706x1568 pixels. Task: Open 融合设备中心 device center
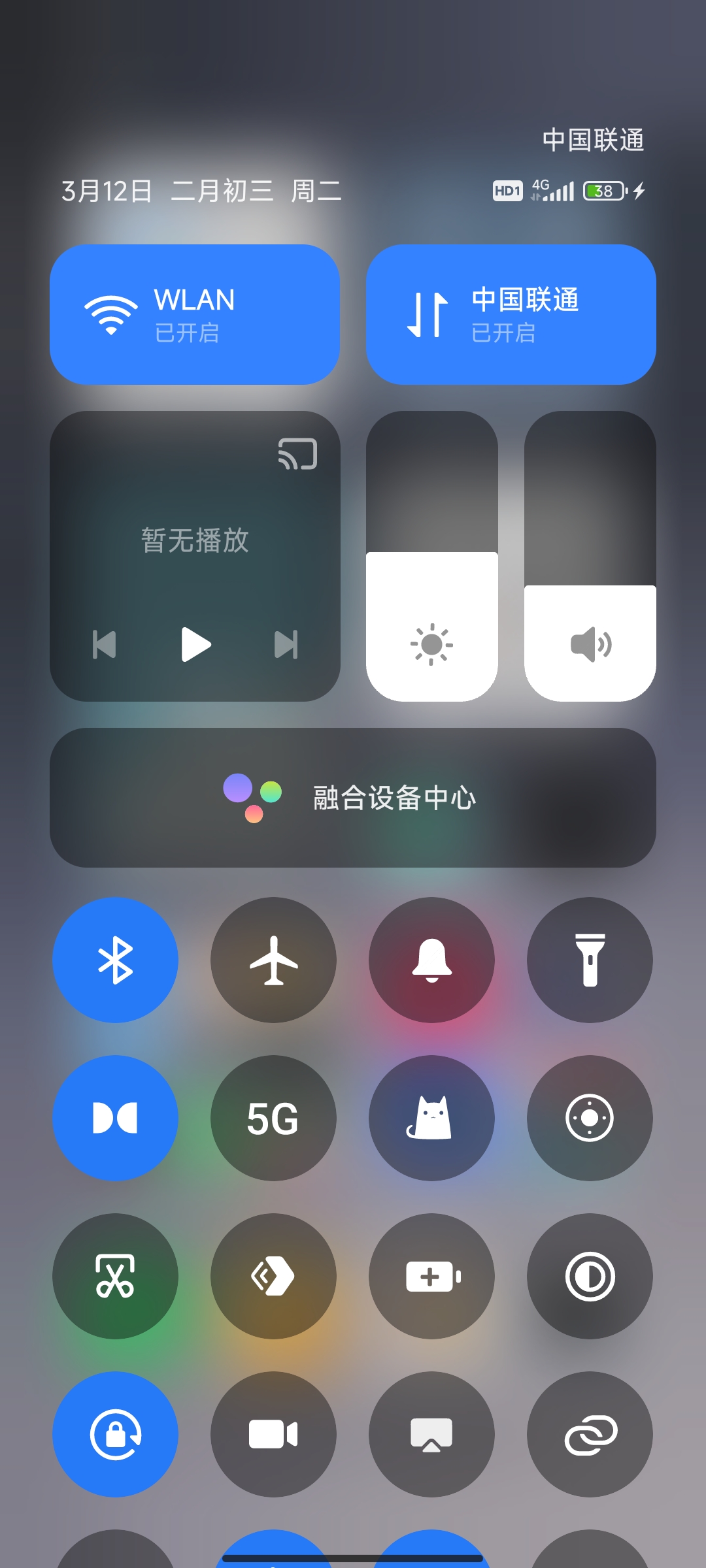click(353, 798)
